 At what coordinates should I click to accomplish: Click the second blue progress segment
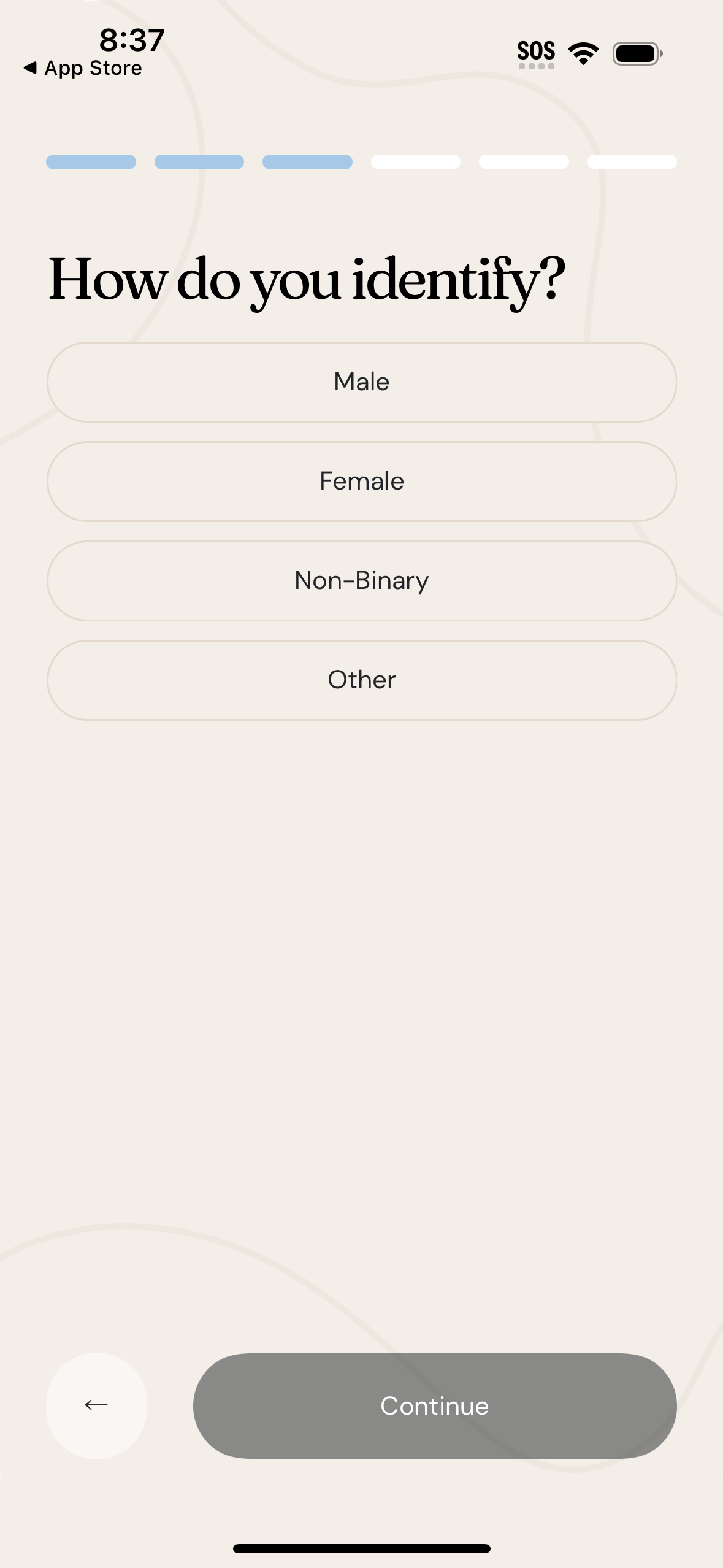coord(199,161)
